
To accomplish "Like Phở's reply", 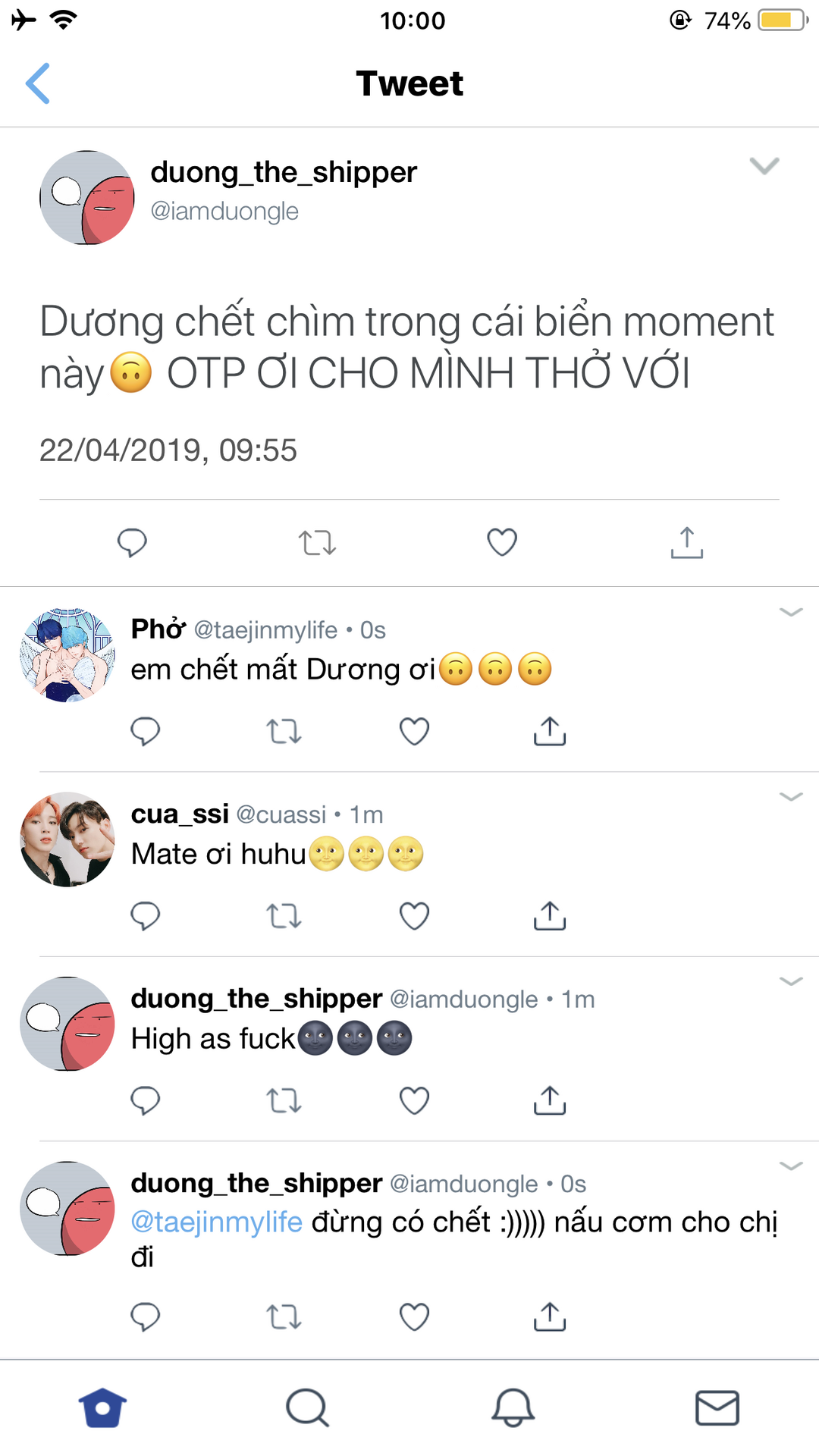I will (x=414, y=731).
